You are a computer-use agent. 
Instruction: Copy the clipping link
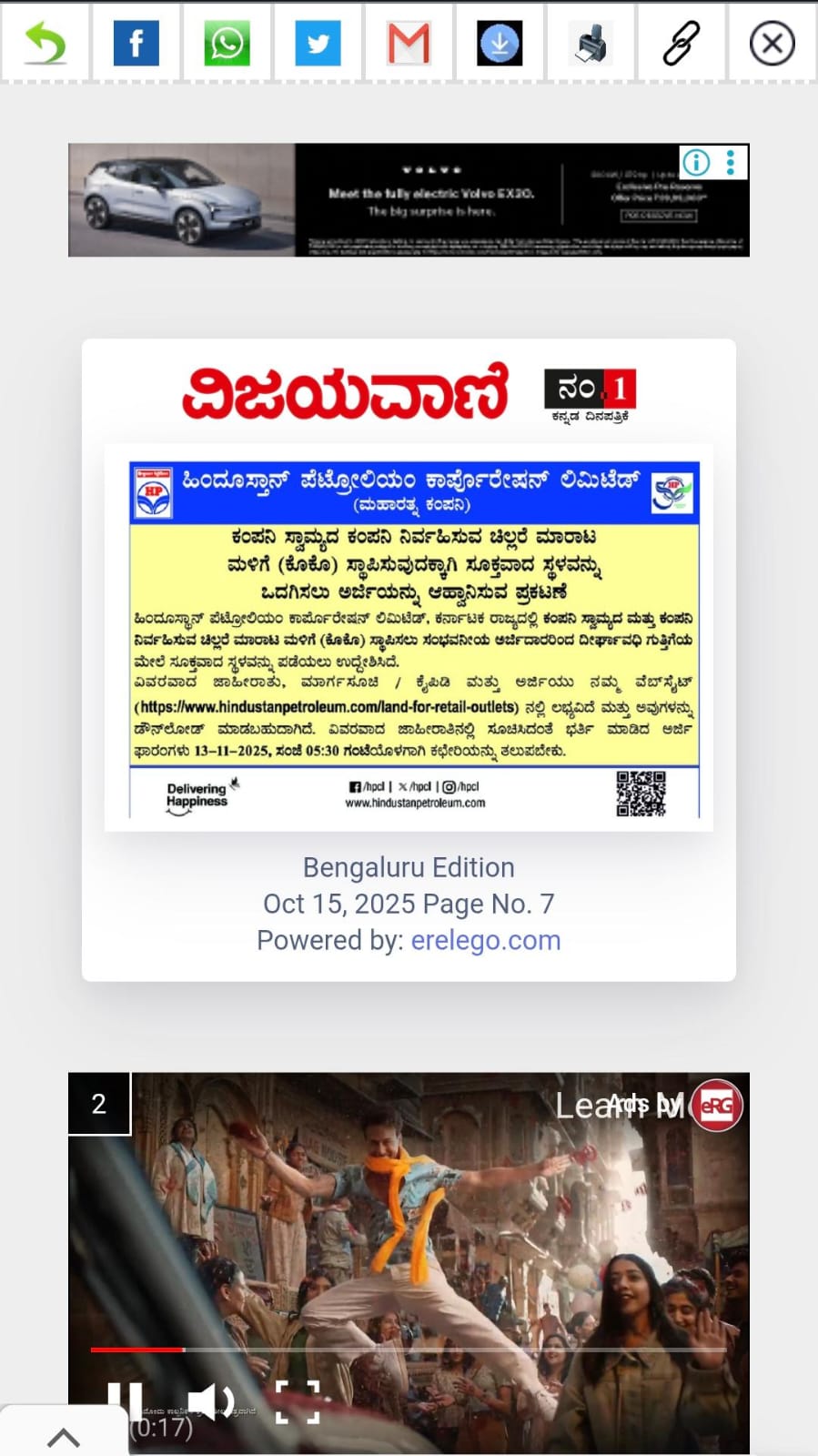(681, 43)
